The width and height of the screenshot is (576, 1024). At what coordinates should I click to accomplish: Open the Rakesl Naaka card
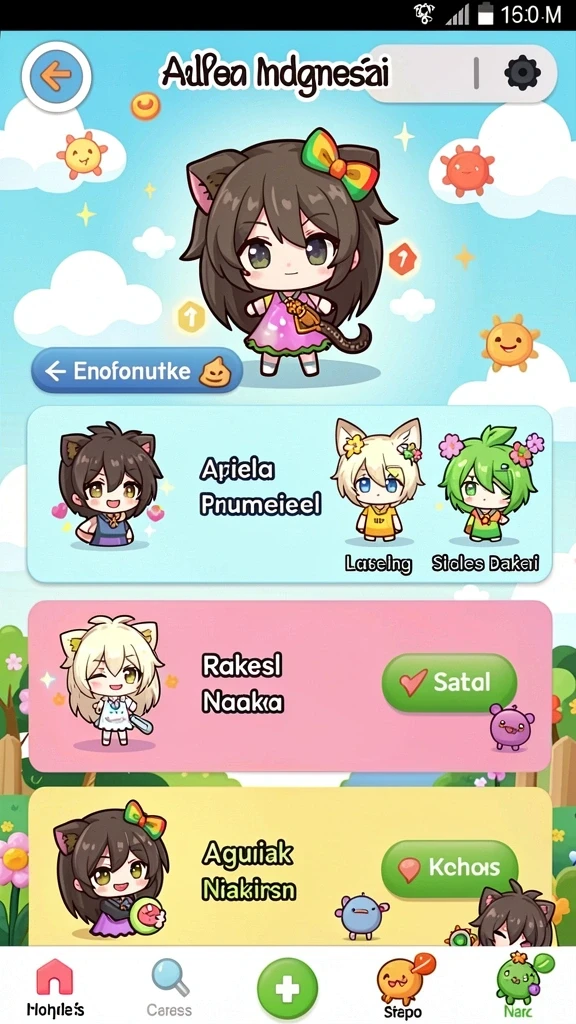click(290, 686)
